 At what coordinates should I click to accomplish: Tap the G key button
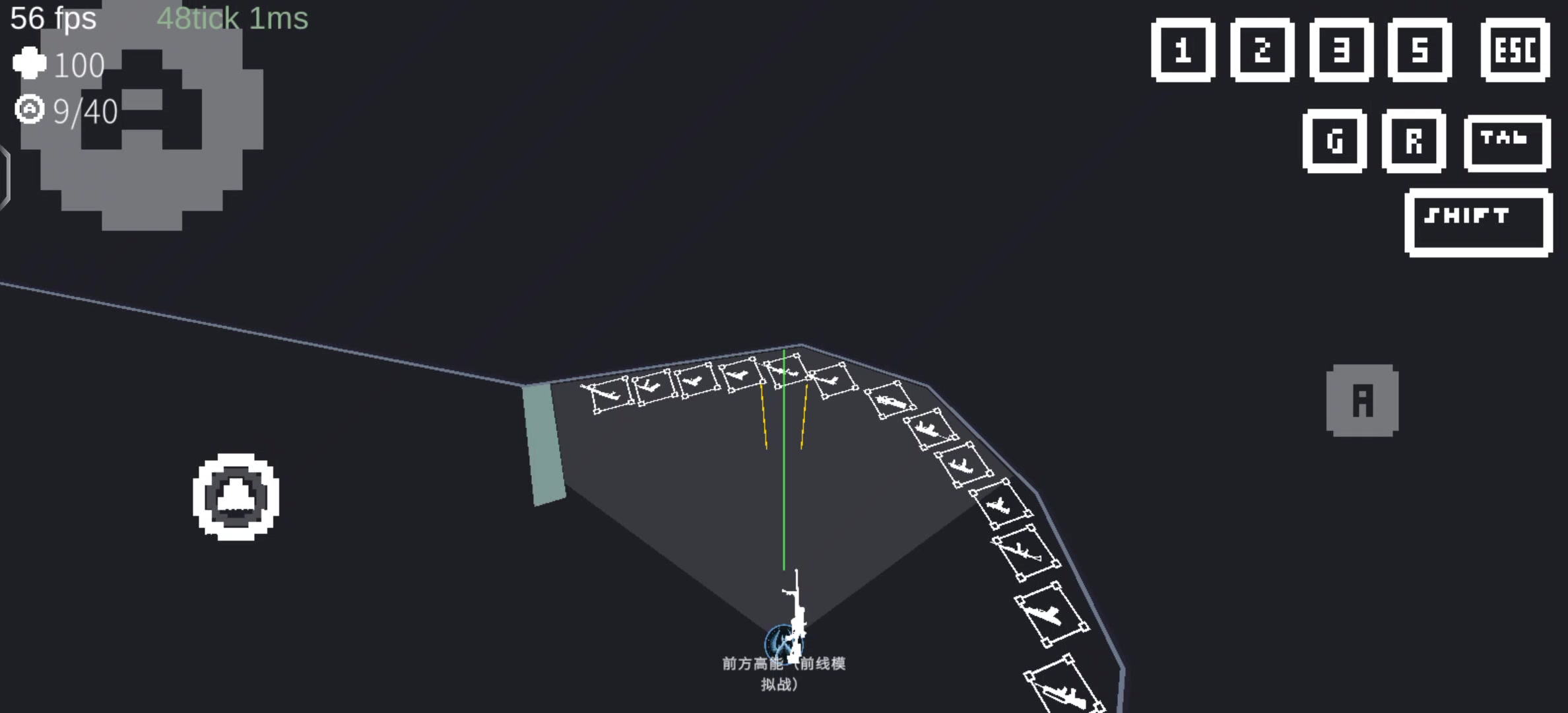pyautogui.click(x=1334, y=141)
